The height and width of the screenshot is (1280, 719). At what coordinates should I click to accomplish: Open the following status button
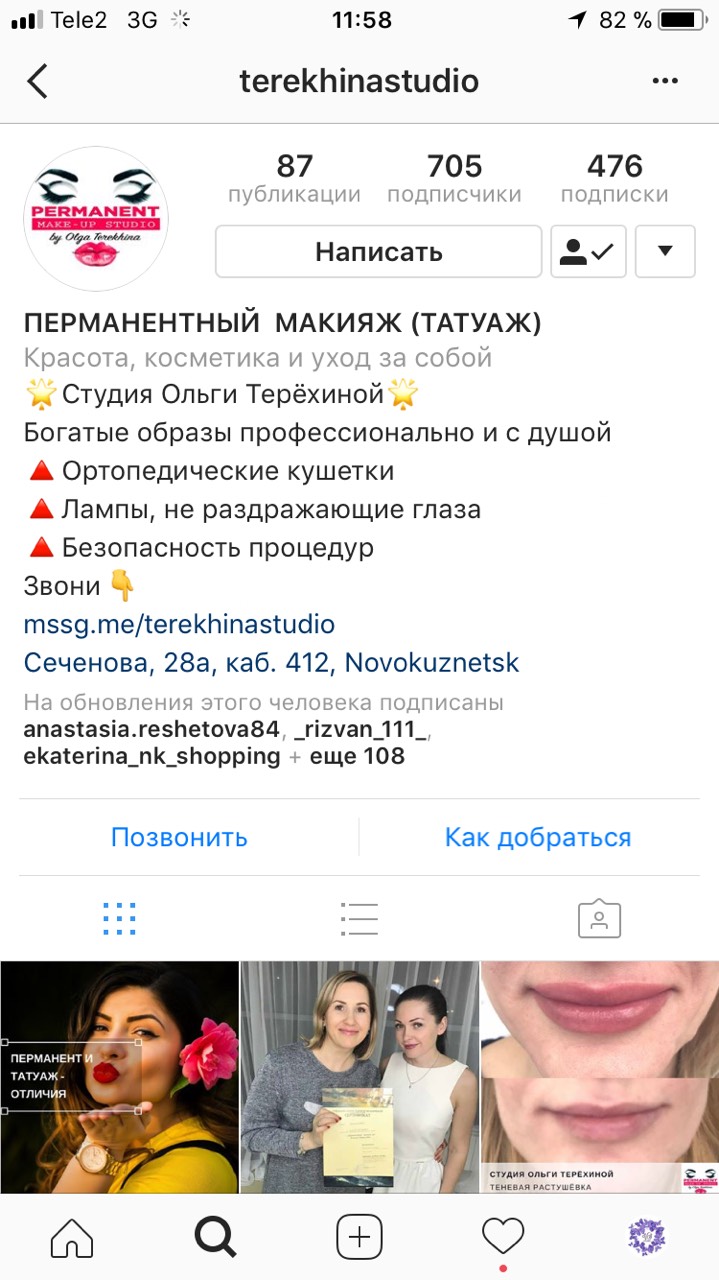(x=588, y=251)
